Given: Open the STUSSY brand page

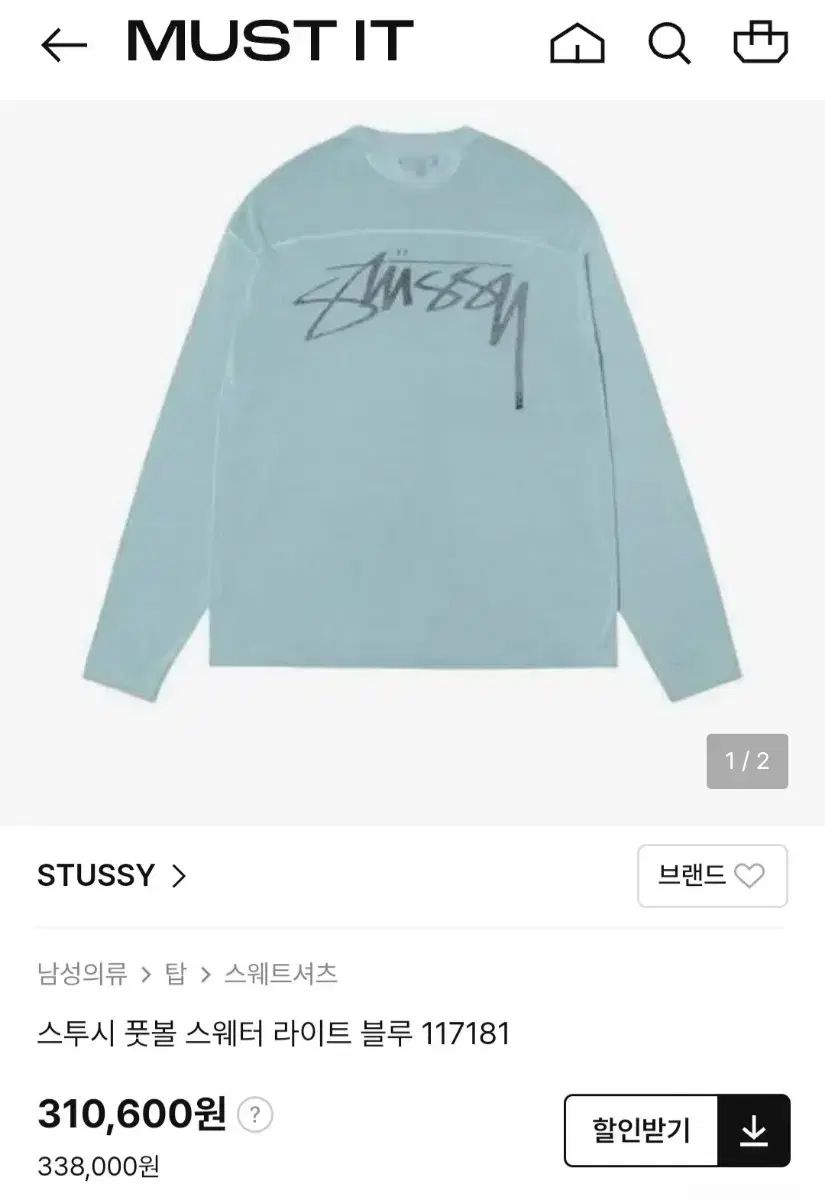Looking at the screenshot, I should pos(96,876).
